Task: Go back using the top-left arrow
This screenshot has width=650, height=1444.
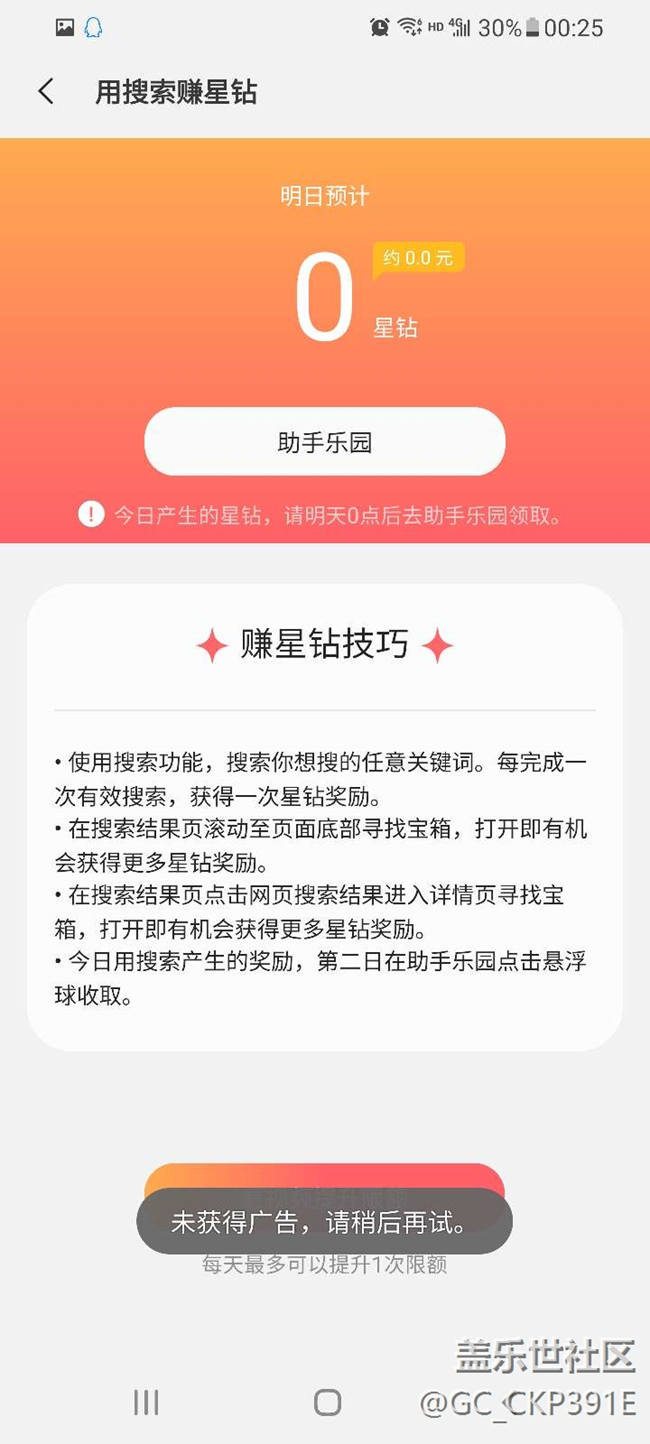Action: click(x=46, y=92)
